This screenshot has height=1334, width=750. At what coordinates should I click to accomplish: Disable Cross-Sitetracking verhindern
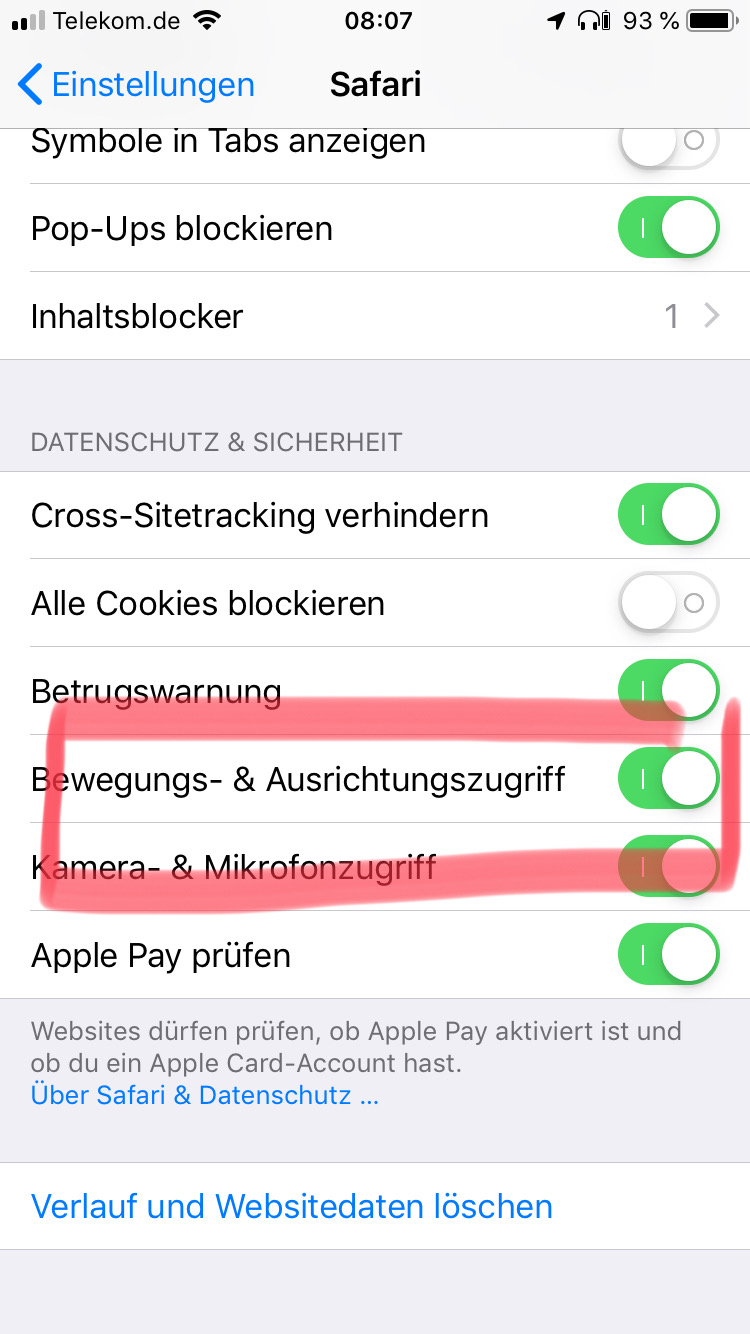[668, 516]
